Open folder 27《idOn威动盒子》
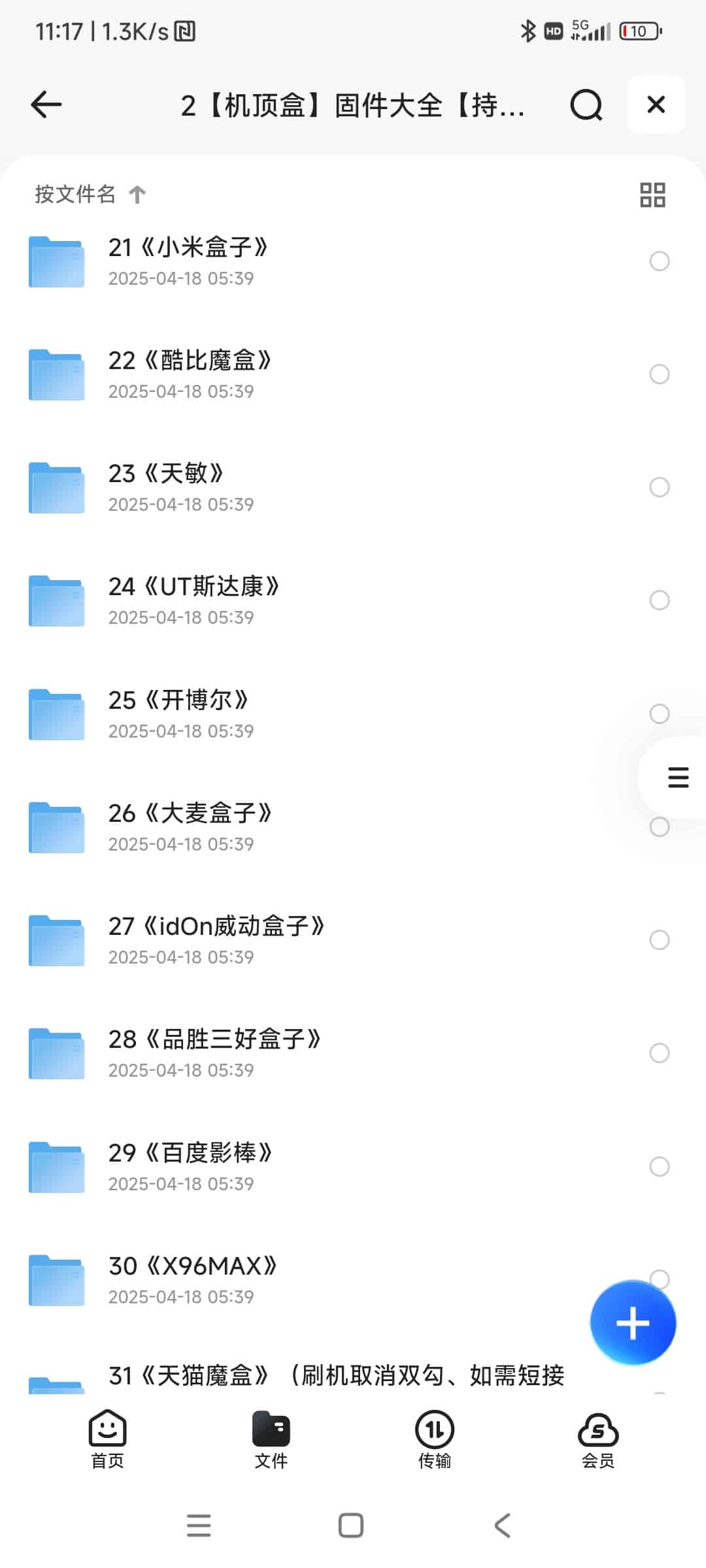The height and width of the screenshot is (1568, 706). coord(216,940)
